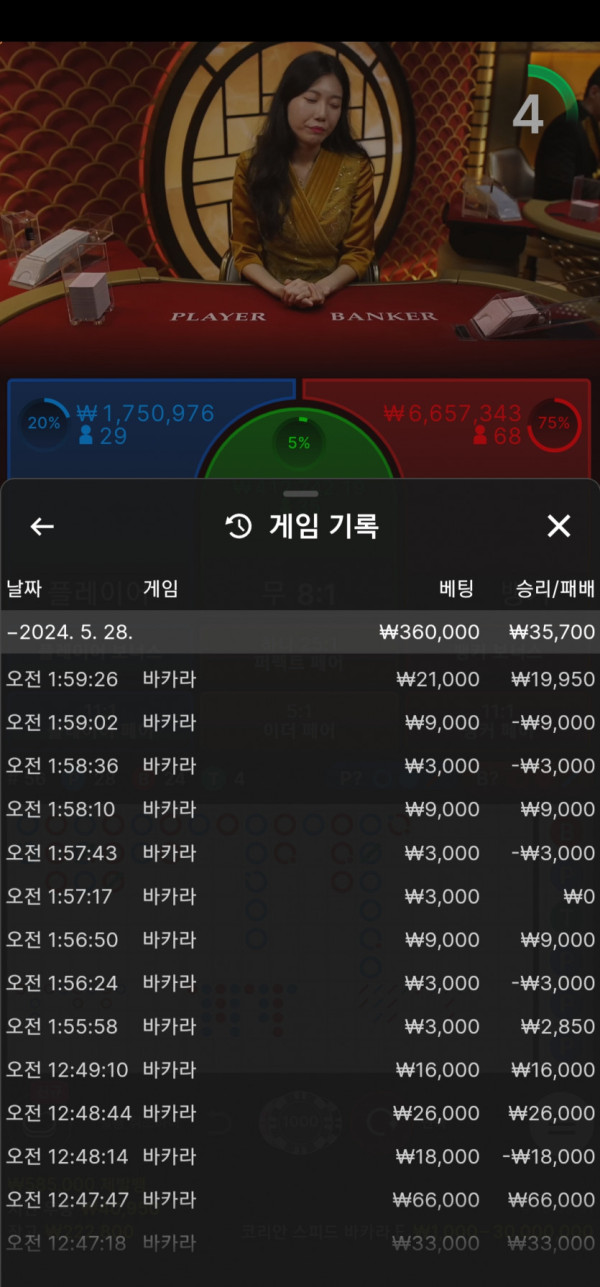Open the 오전 12:48:44 game entry
600x1287 pixels.
(x=300, y=1113)
